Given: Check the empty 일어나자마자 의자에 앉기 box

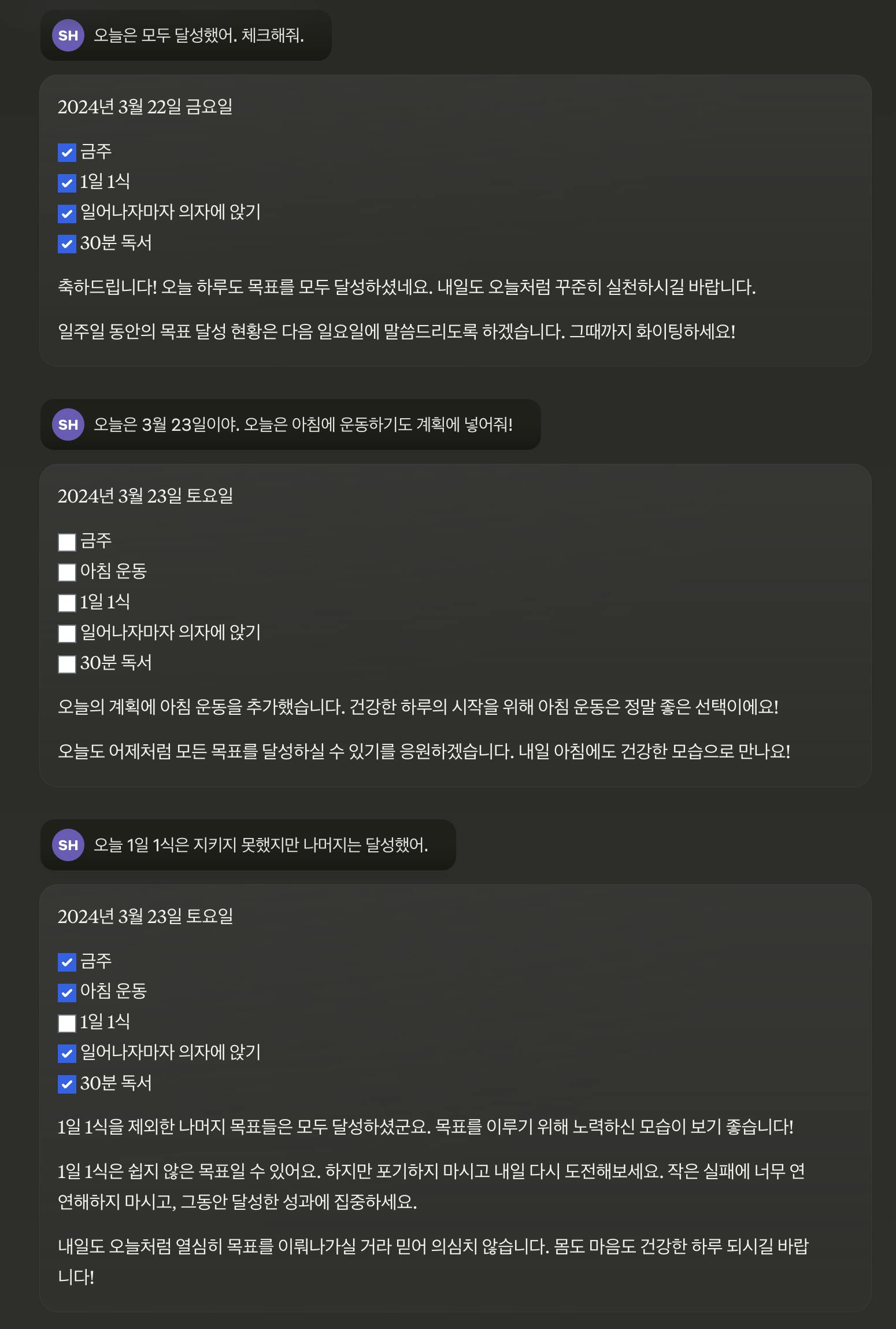Looking at the screenshot, I should click(67, 633).
